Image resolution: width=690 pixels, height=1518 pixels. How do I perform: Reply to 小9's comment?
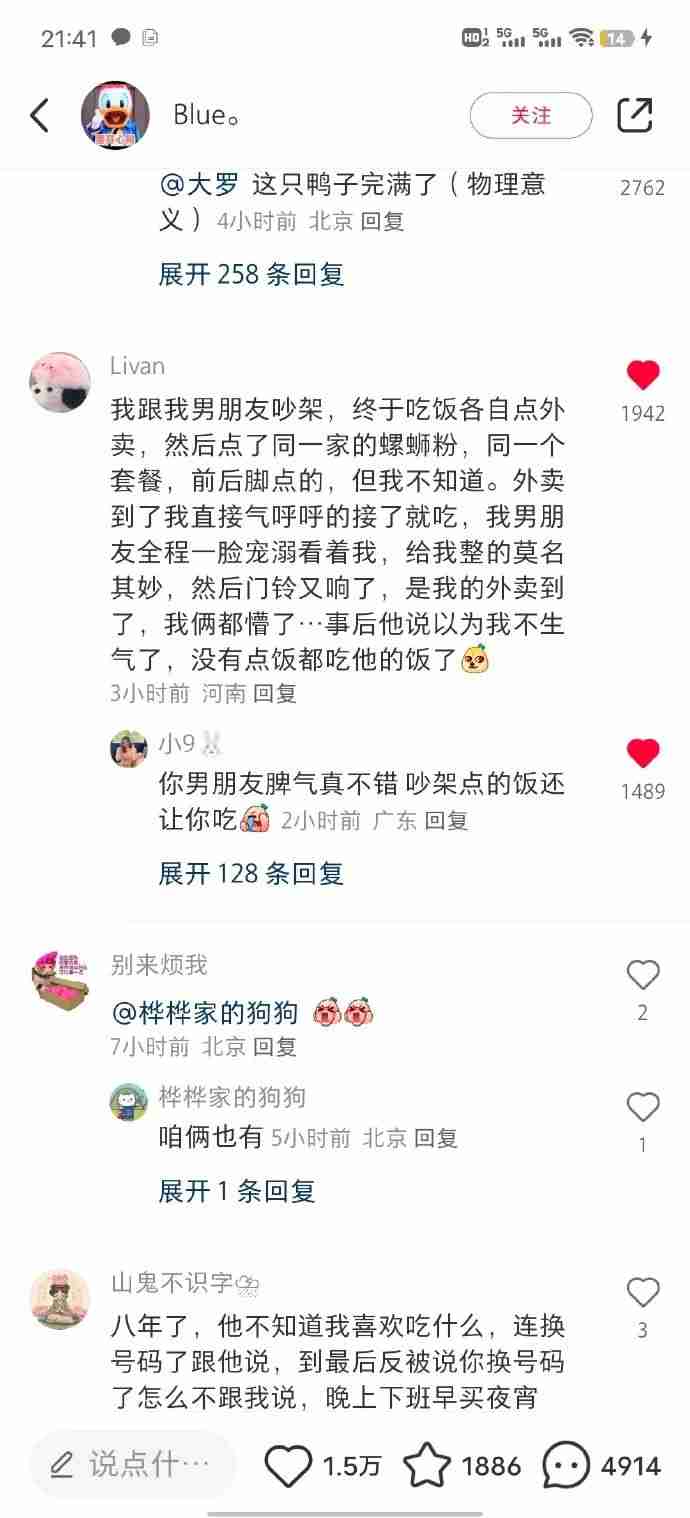coord(446,821)
